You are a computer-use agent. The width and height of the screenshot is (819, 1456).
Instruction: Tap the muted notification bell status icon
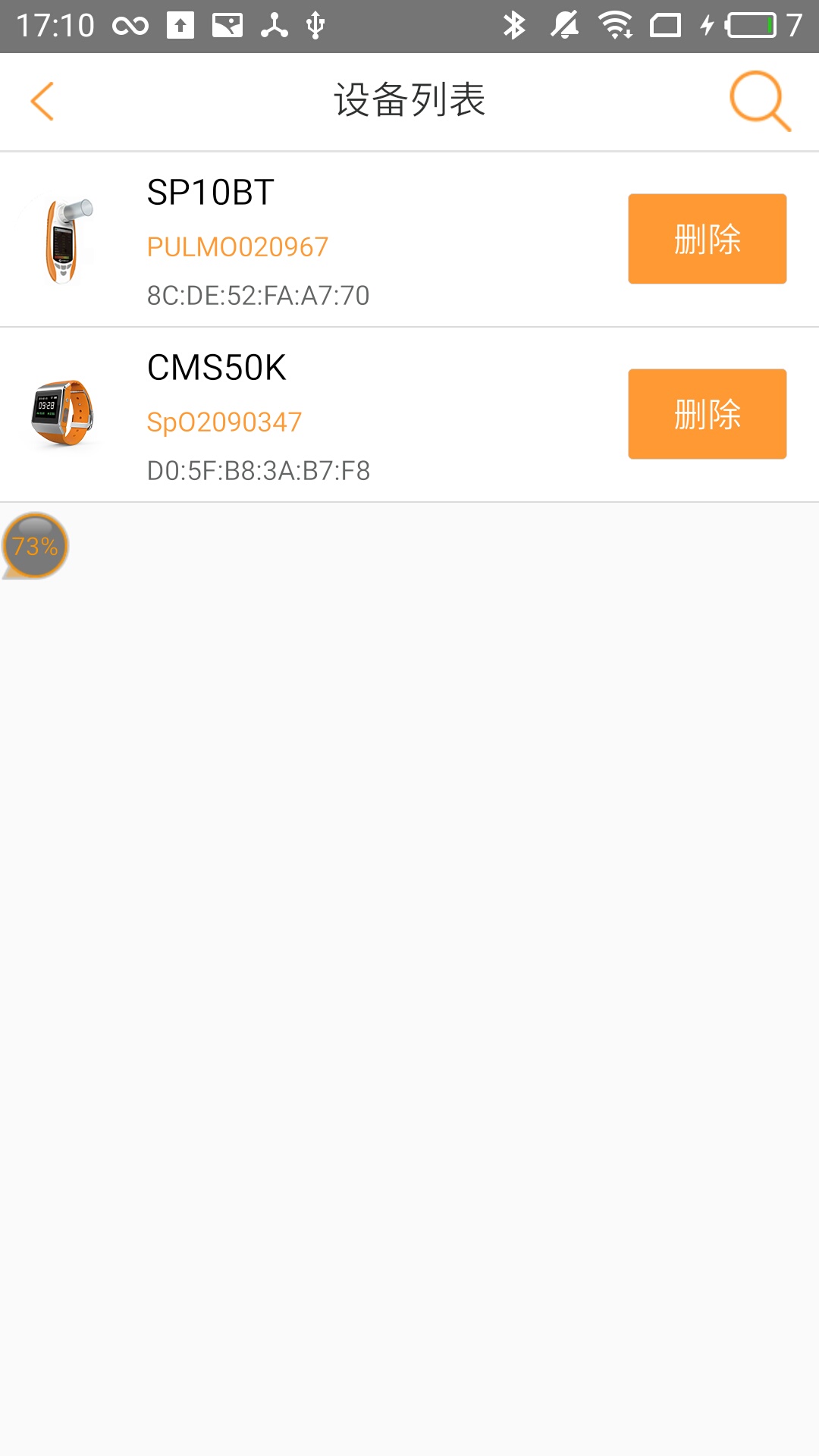[x=564, y=24]
